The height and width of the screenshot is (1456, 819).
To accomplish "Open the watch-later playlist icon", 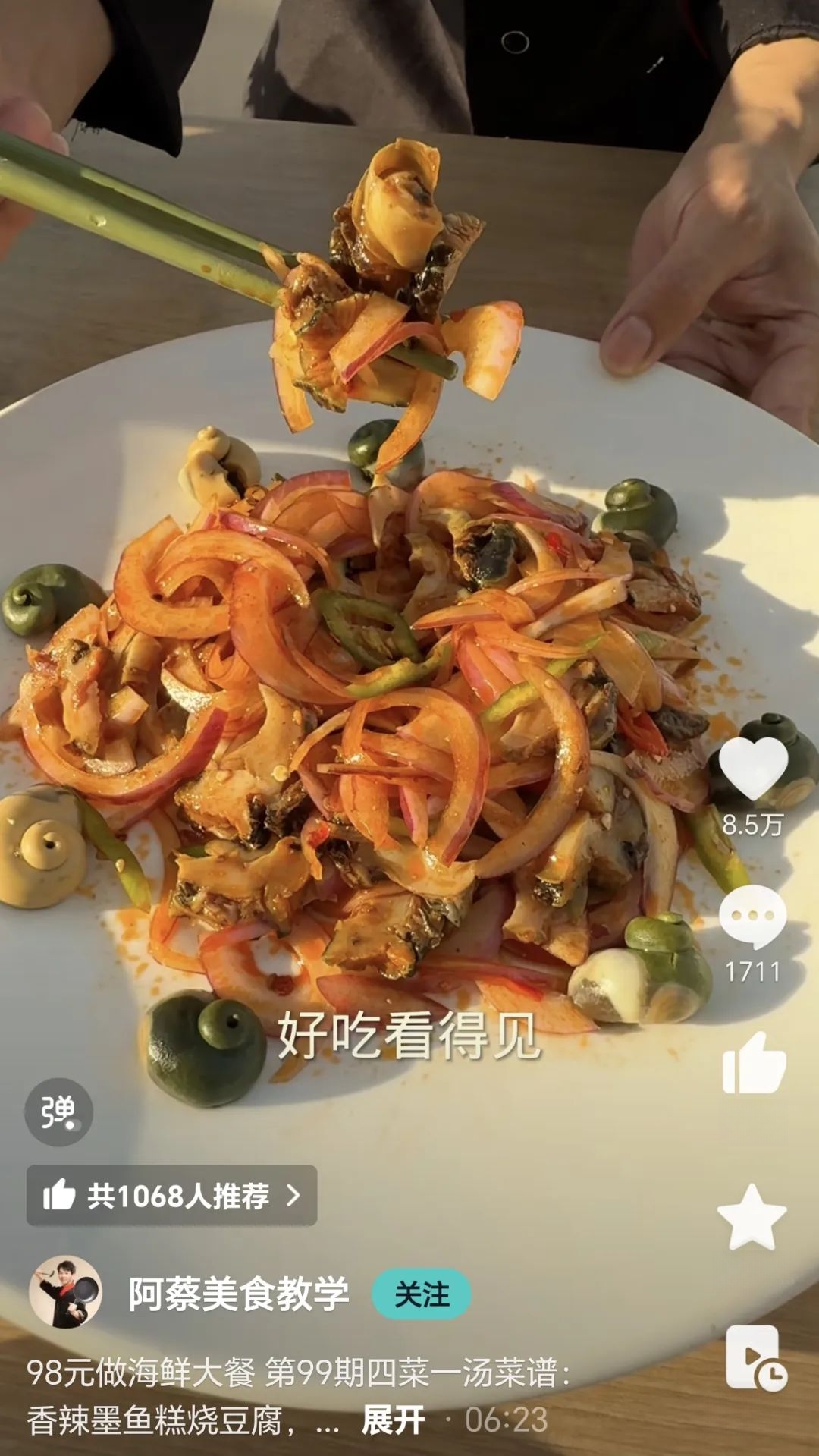I will pyautogui.click(x=755, y=1358).
